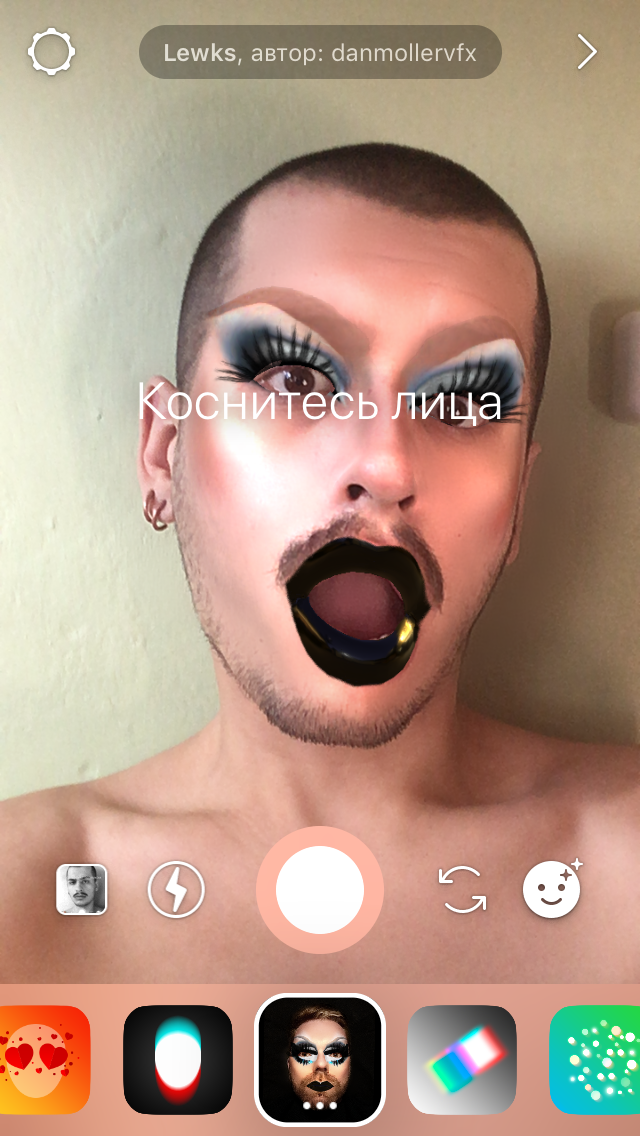Viewport: 640px width, 1136px height.
Task: Open camera settings gear
Action: click(x=51, y=52)
